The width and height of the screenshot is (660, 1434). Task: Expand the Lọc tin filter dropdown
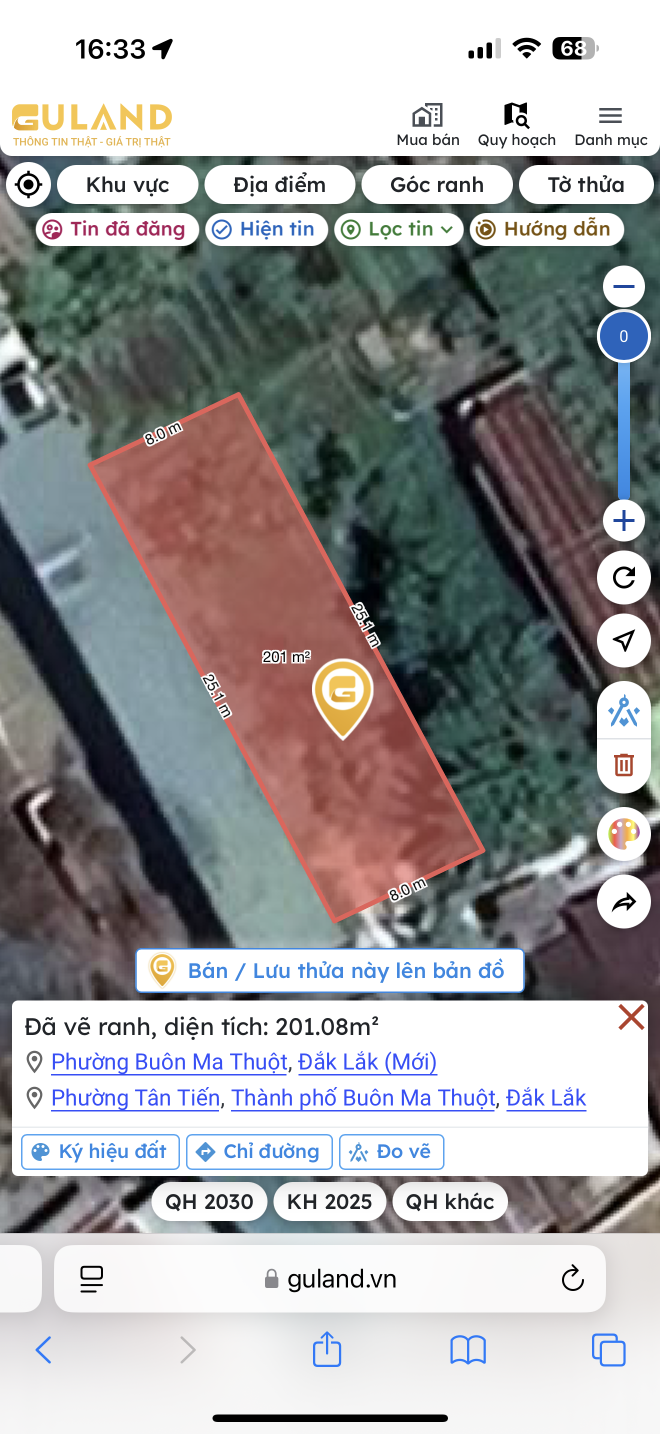coord(398,229)
